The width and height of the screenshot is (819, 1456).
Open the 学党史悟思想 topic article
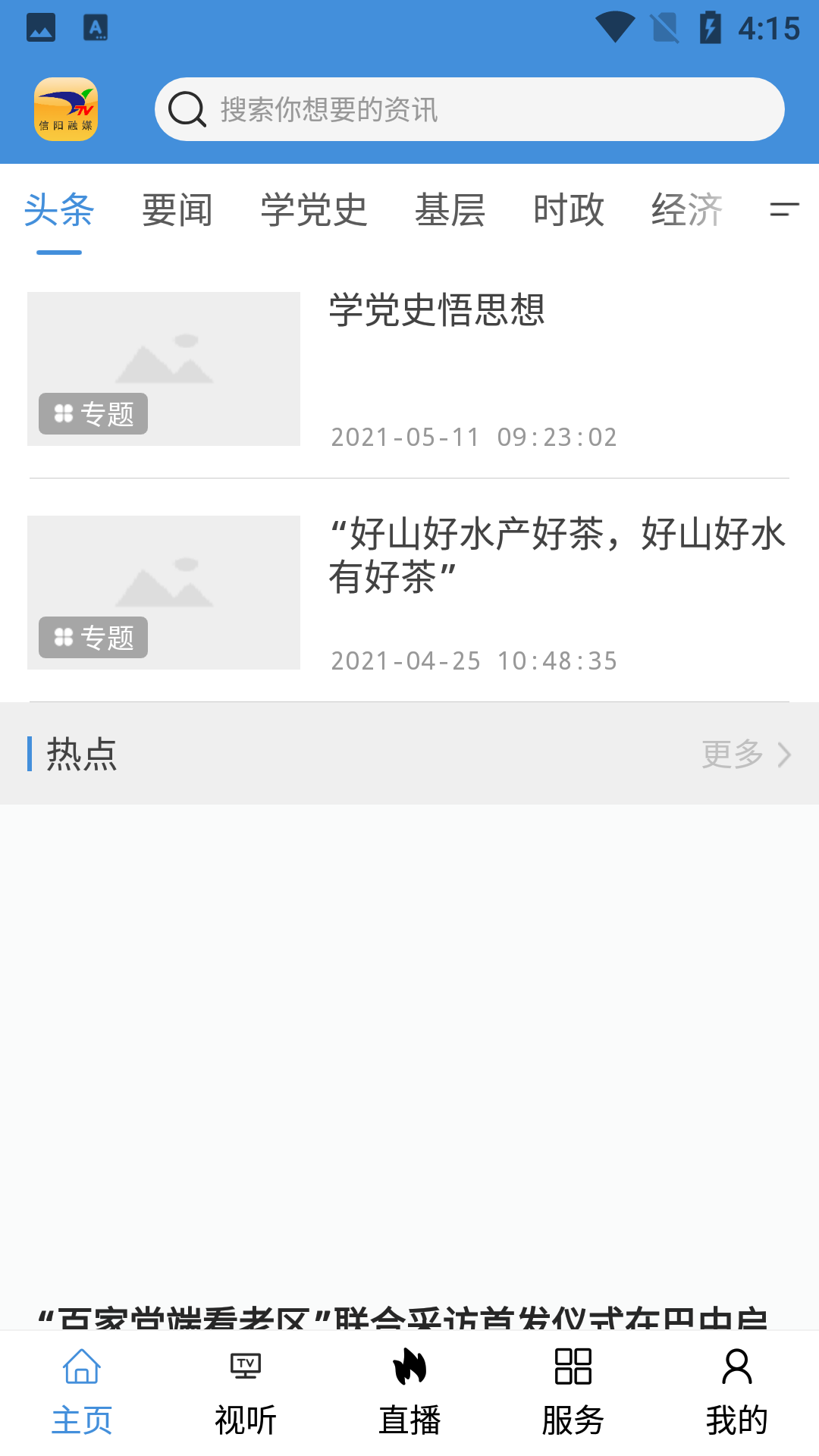click(437, 310)
